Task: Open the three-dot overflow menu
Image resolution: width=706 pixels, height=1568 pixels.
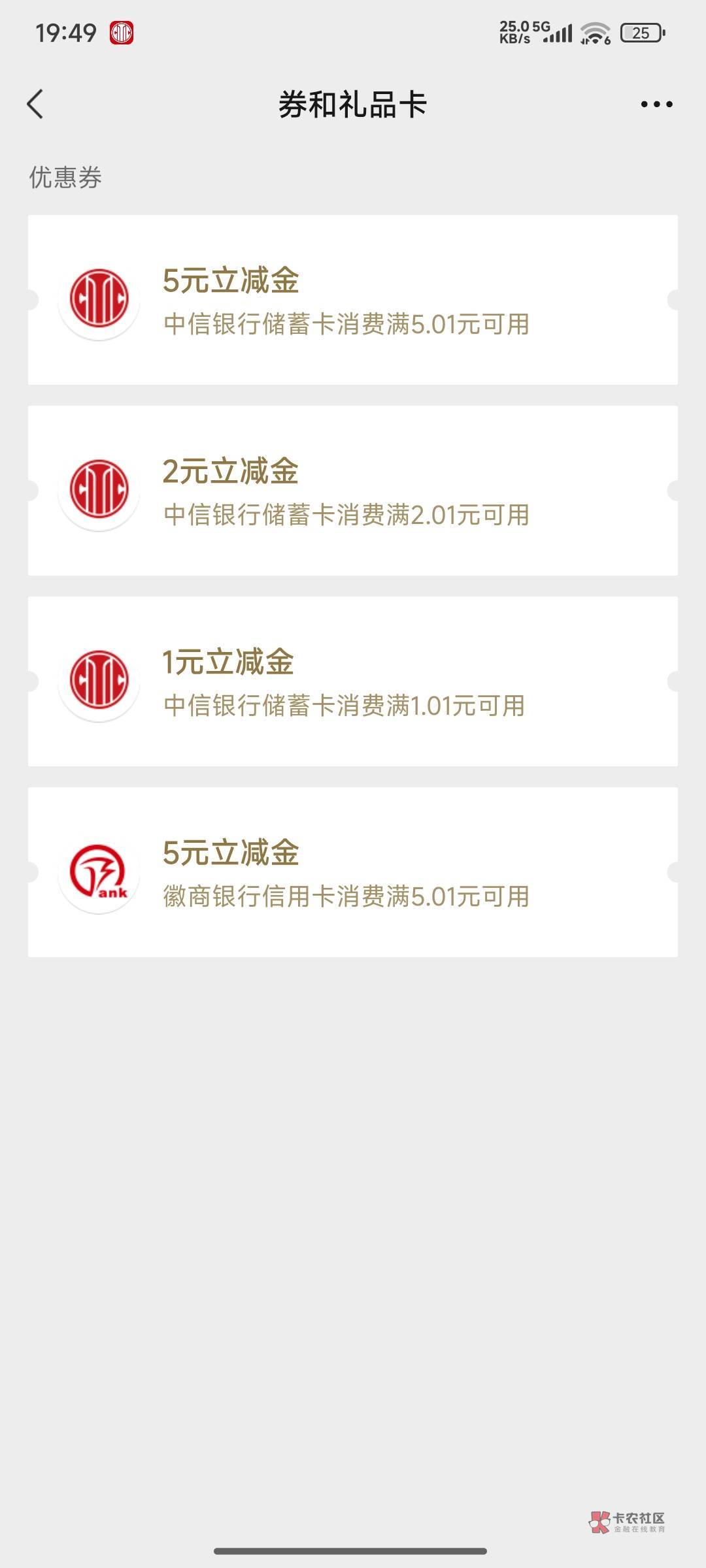Action: click(656, 105)
